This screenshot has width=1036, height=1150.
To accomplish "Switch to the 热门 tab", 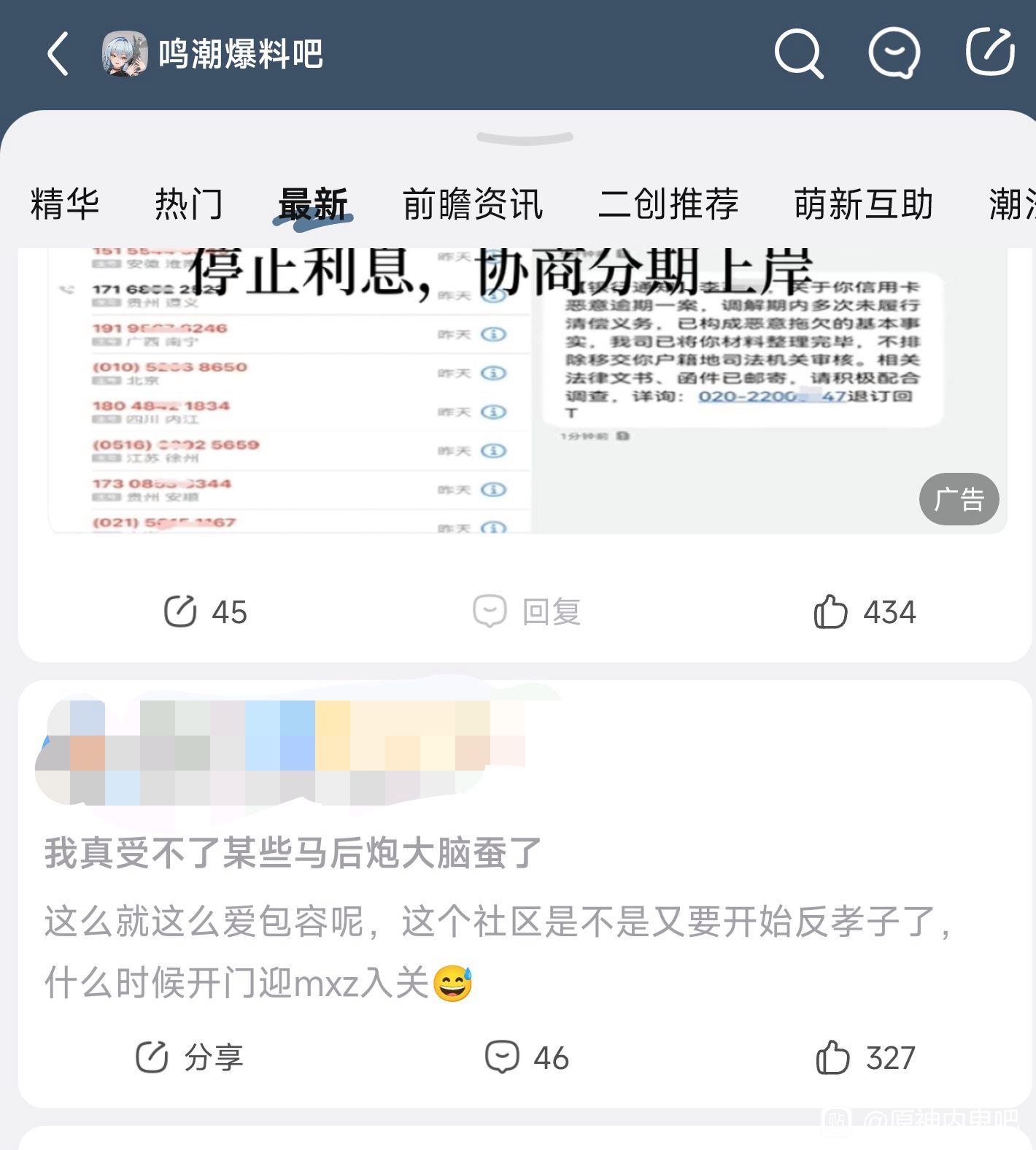I will pyautogui.click(x=189, y=204).
